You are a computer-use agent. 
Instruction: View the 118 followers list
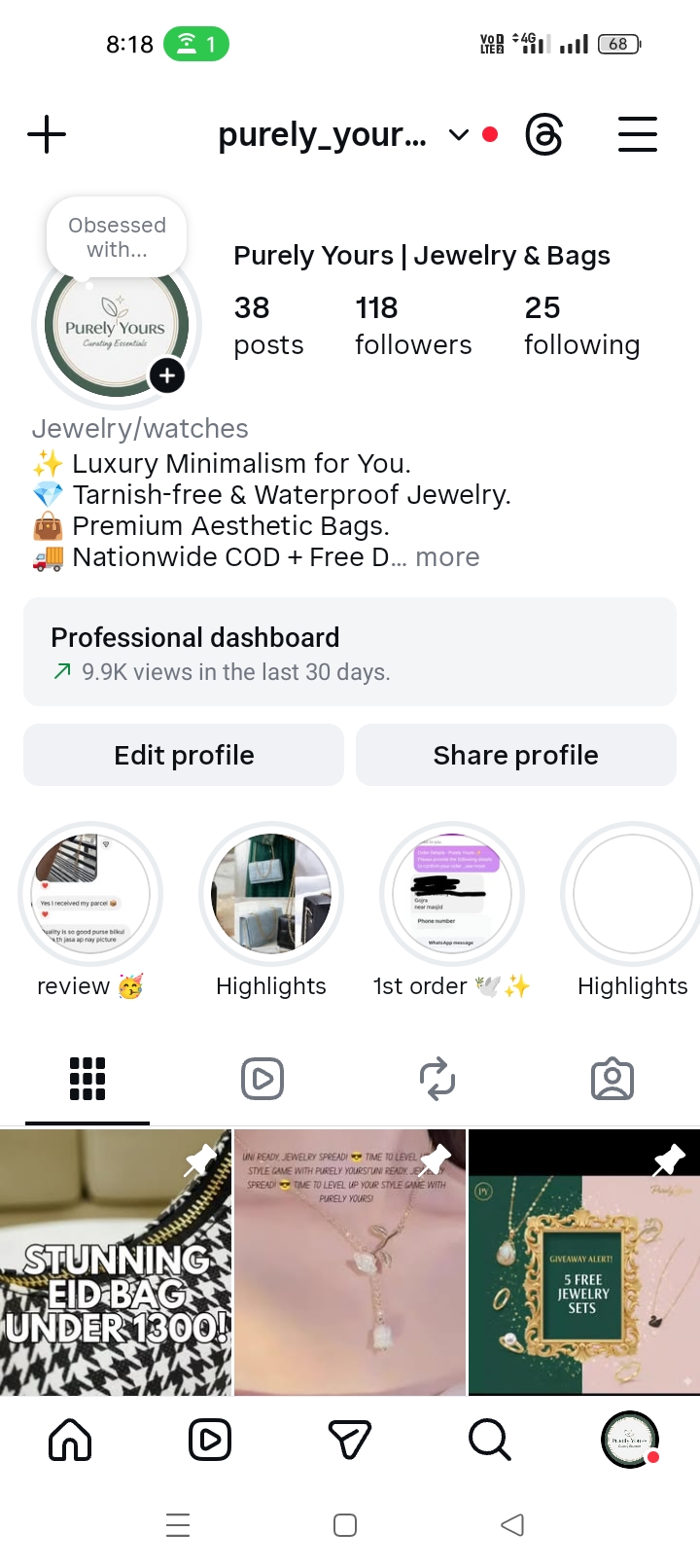pos(412,325)
